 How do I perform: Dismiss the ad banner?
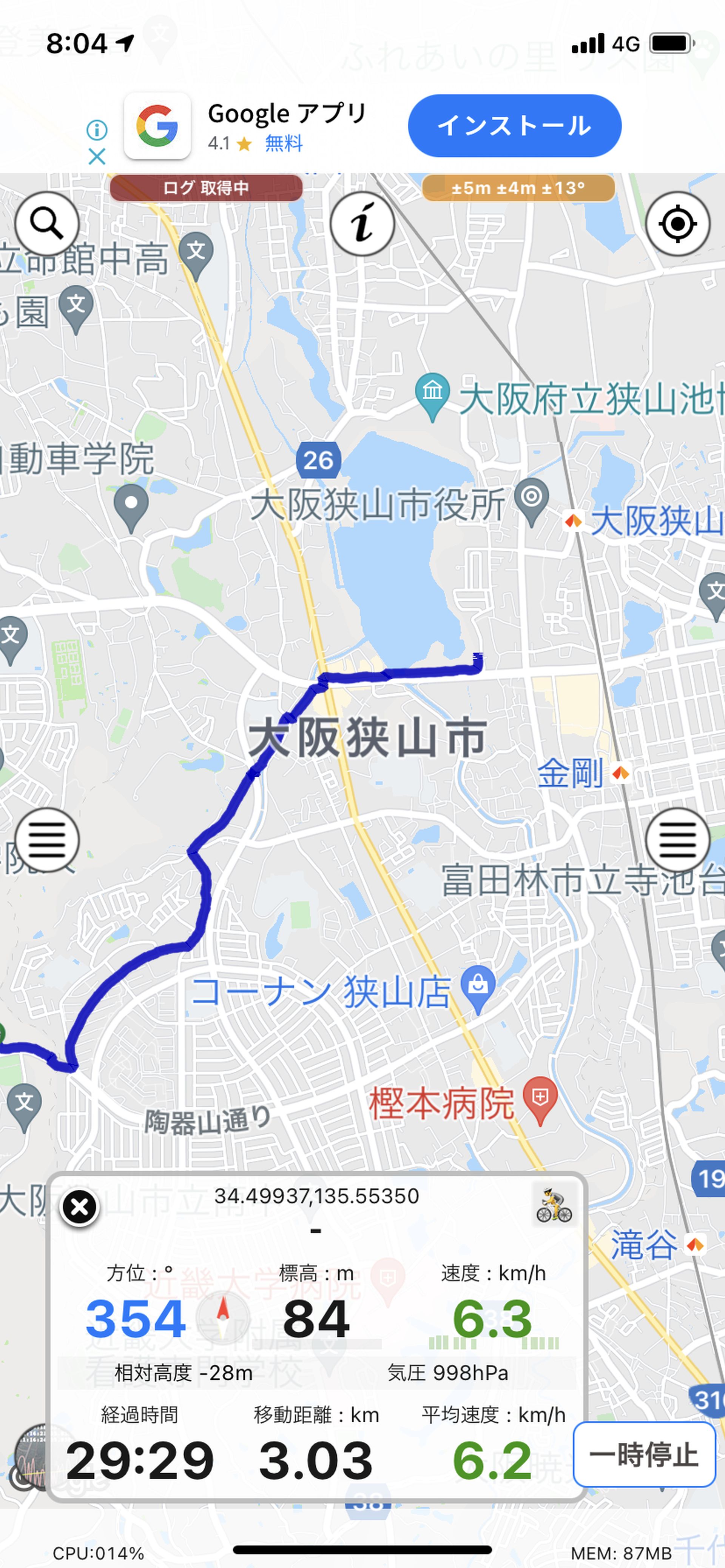tap(97, 157)
